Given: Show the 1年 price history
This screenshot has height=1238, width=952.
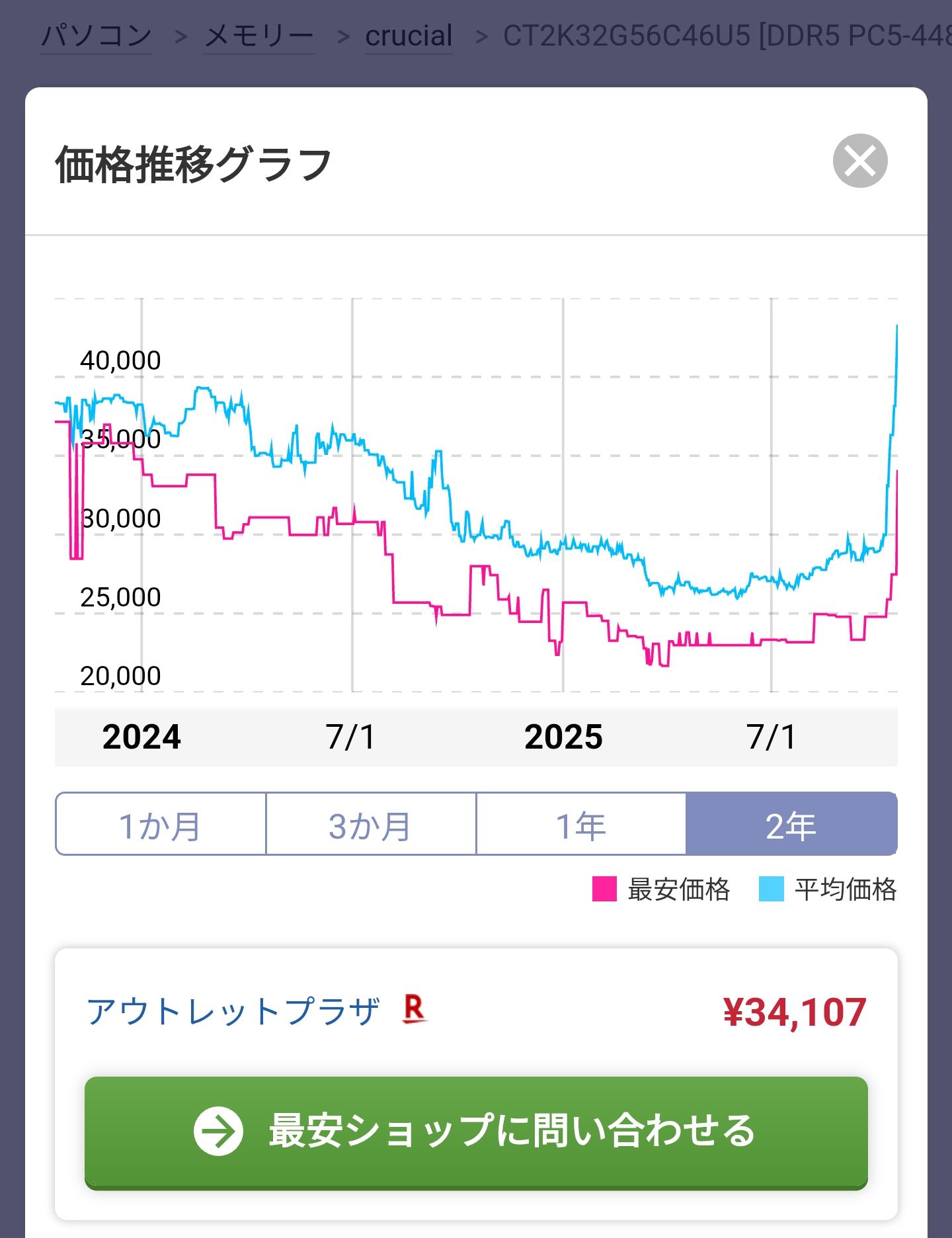Looking at the screenshot, I should (580, 824).
